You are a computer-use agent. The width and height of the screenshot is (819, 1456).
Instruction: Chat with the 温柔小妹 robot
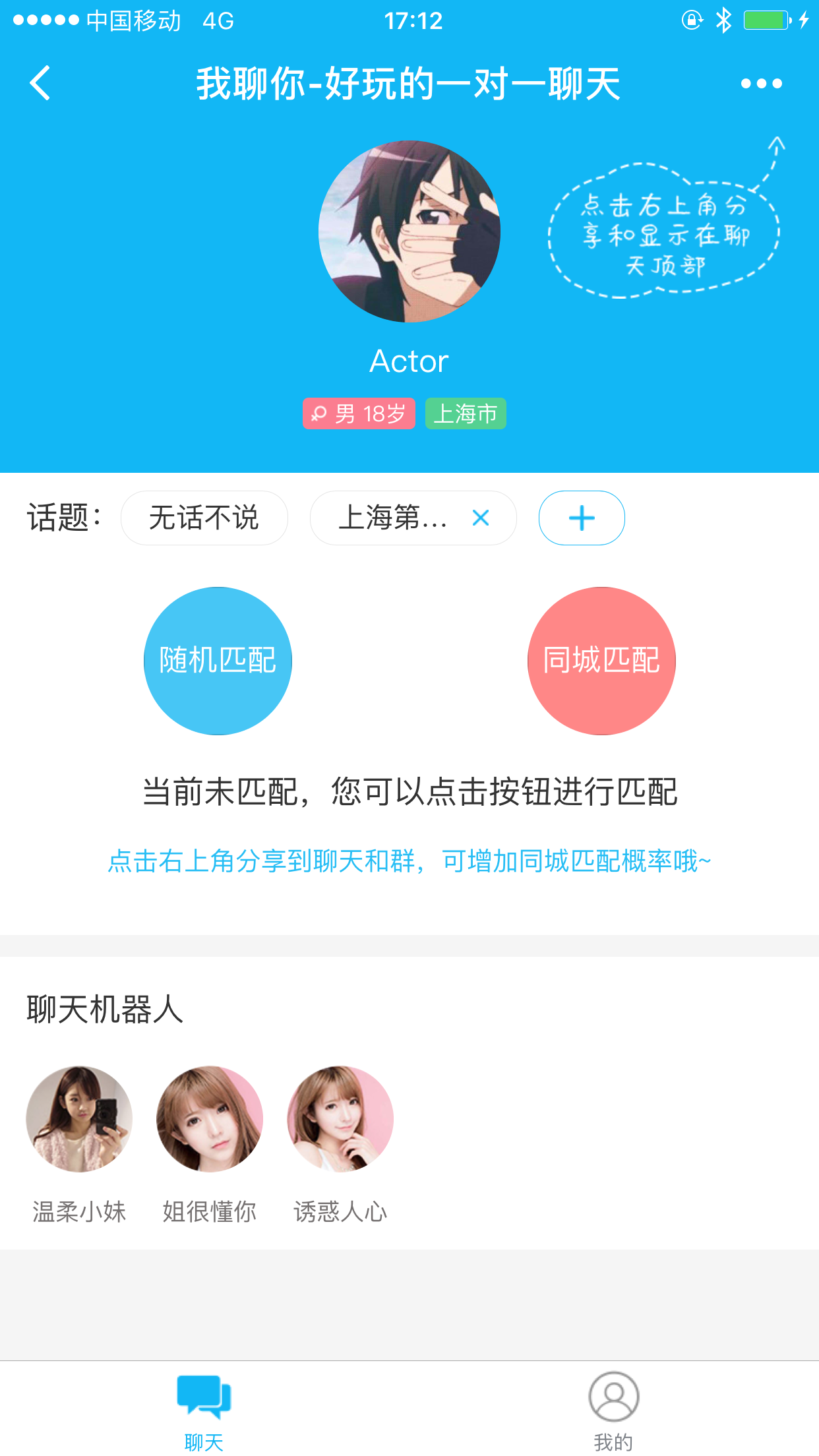coord(79,1119)
